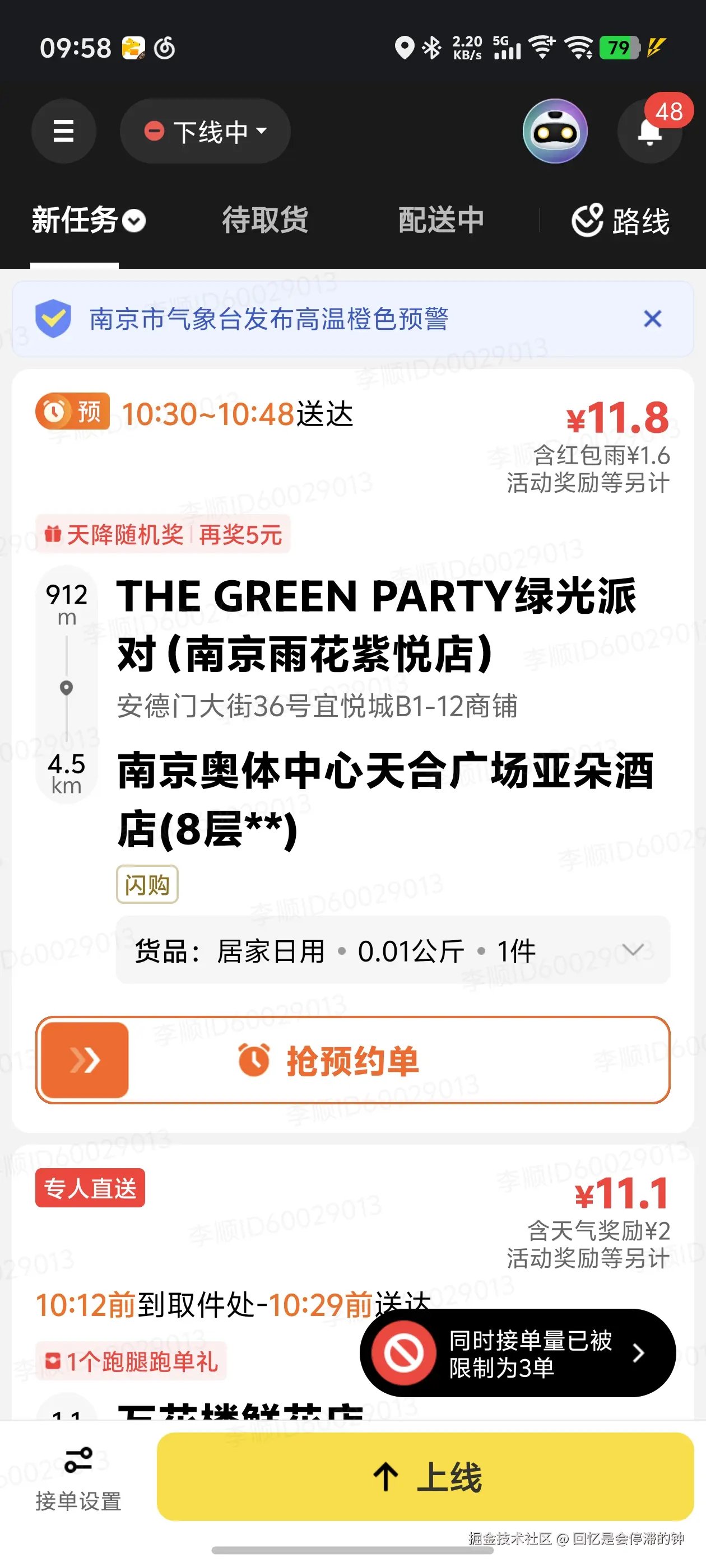Tap 上线 to go online
This screenshot has width=706, height=1568.
[x=426, y=1478]
